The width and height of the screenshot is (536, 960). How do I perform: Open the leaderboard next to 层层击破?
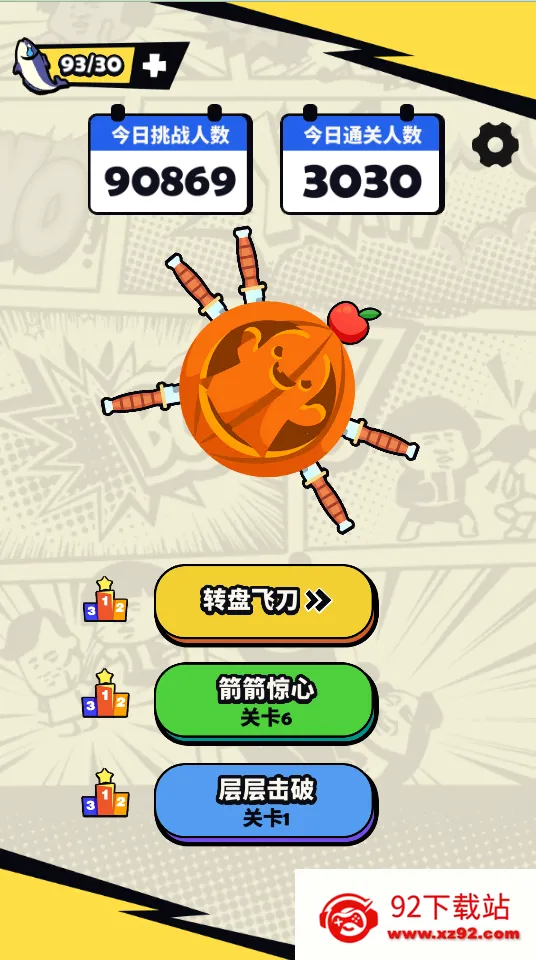click(x=105, y=793)
